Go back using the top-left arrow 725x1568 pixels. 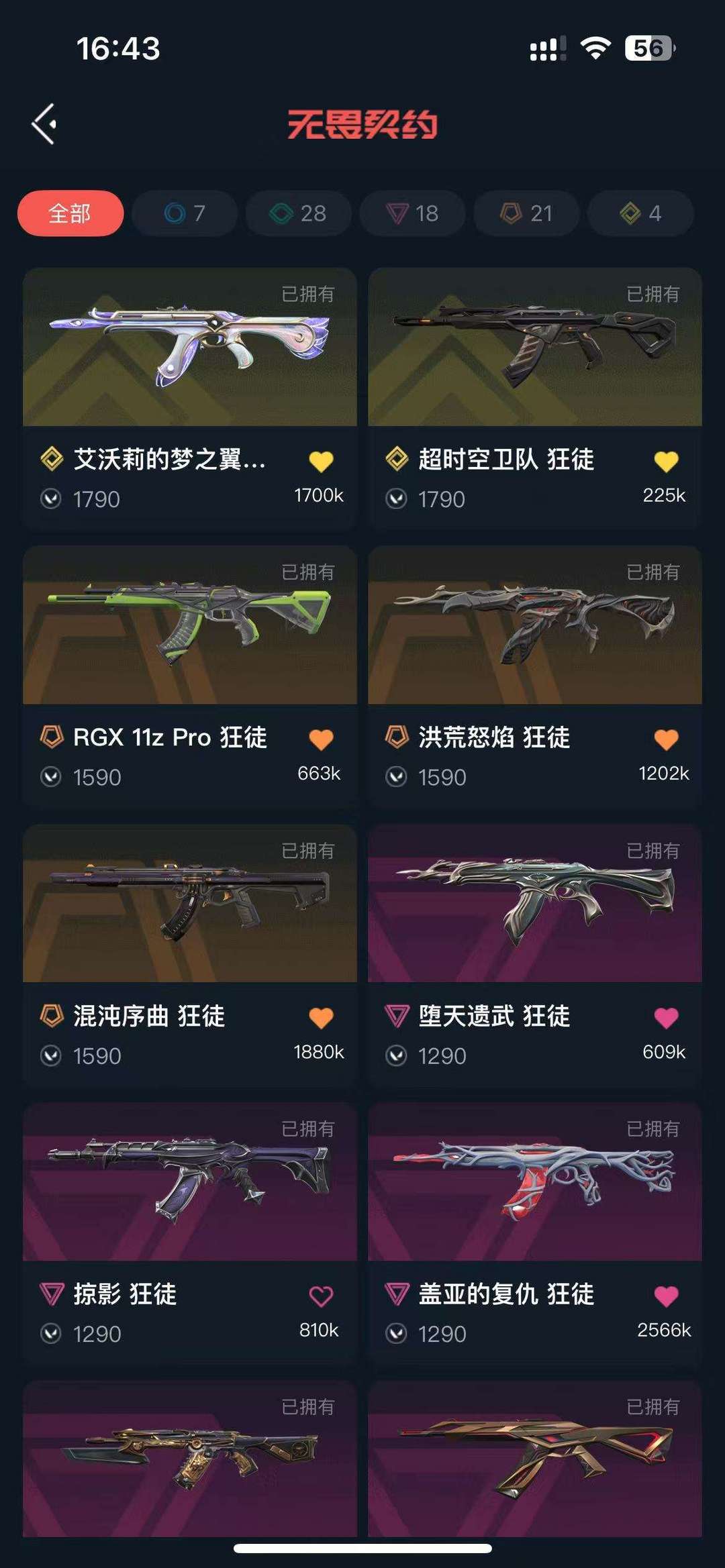click(44, 124)
